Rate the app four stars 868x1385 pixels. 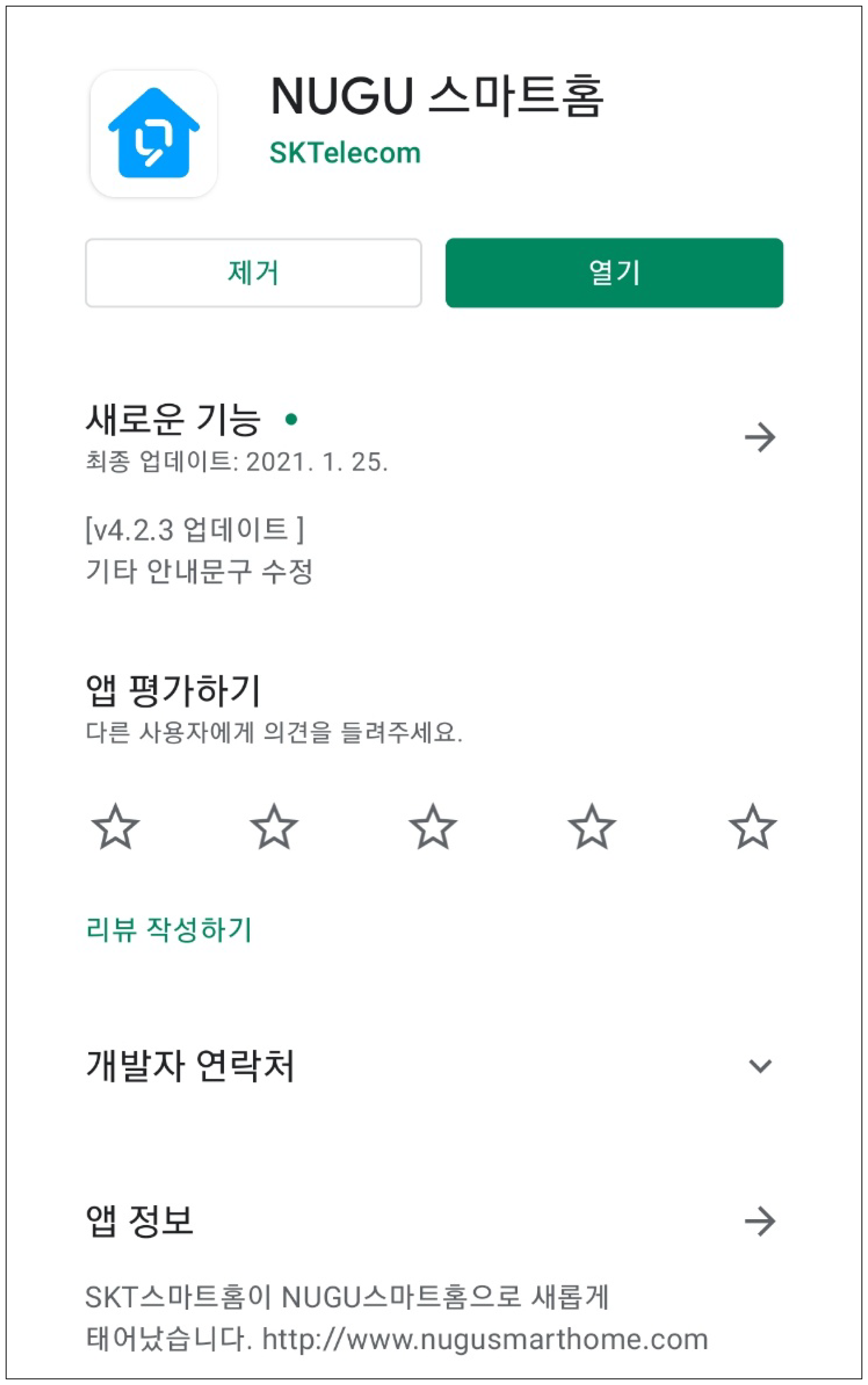click(x=592, y=827)
